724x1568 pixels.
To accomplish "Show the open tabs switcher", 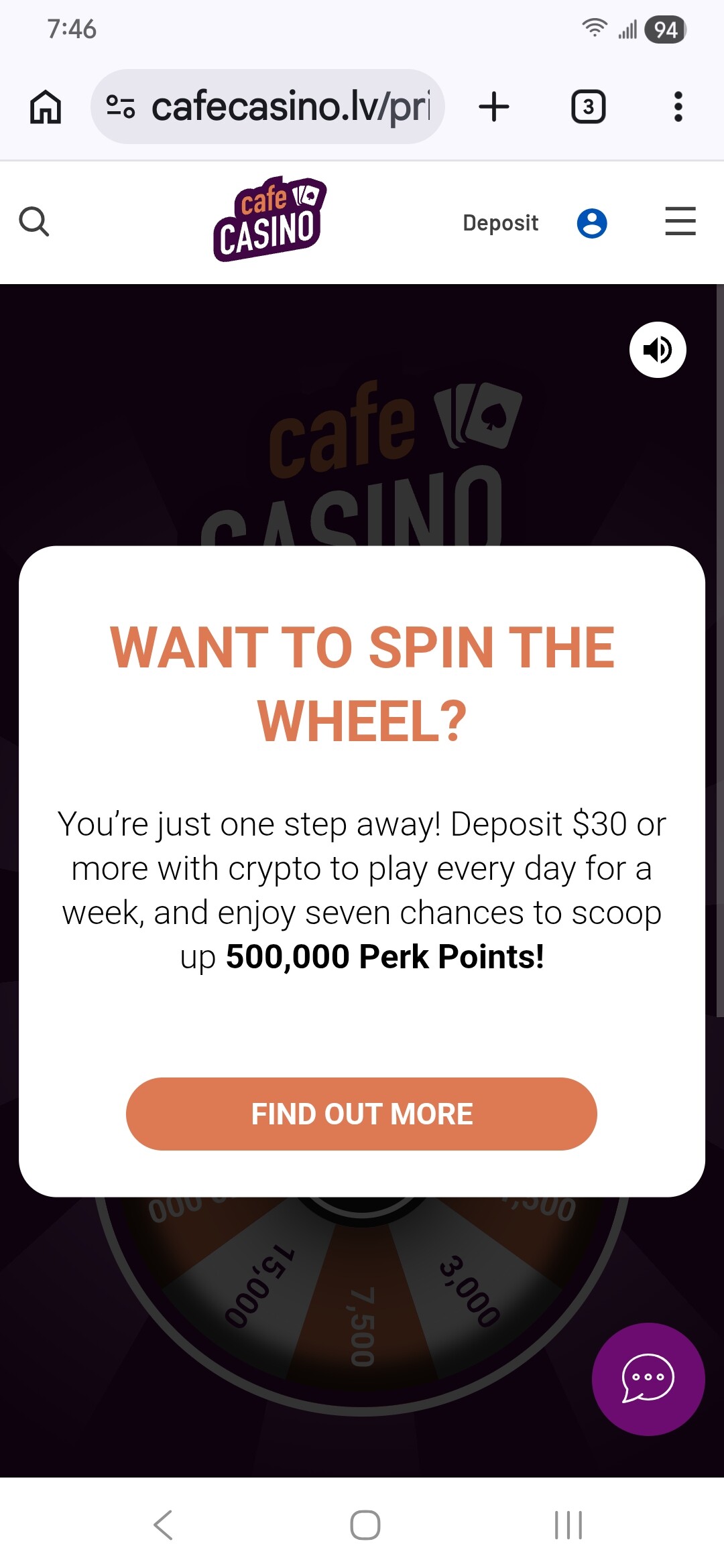I will coord(588,107).
